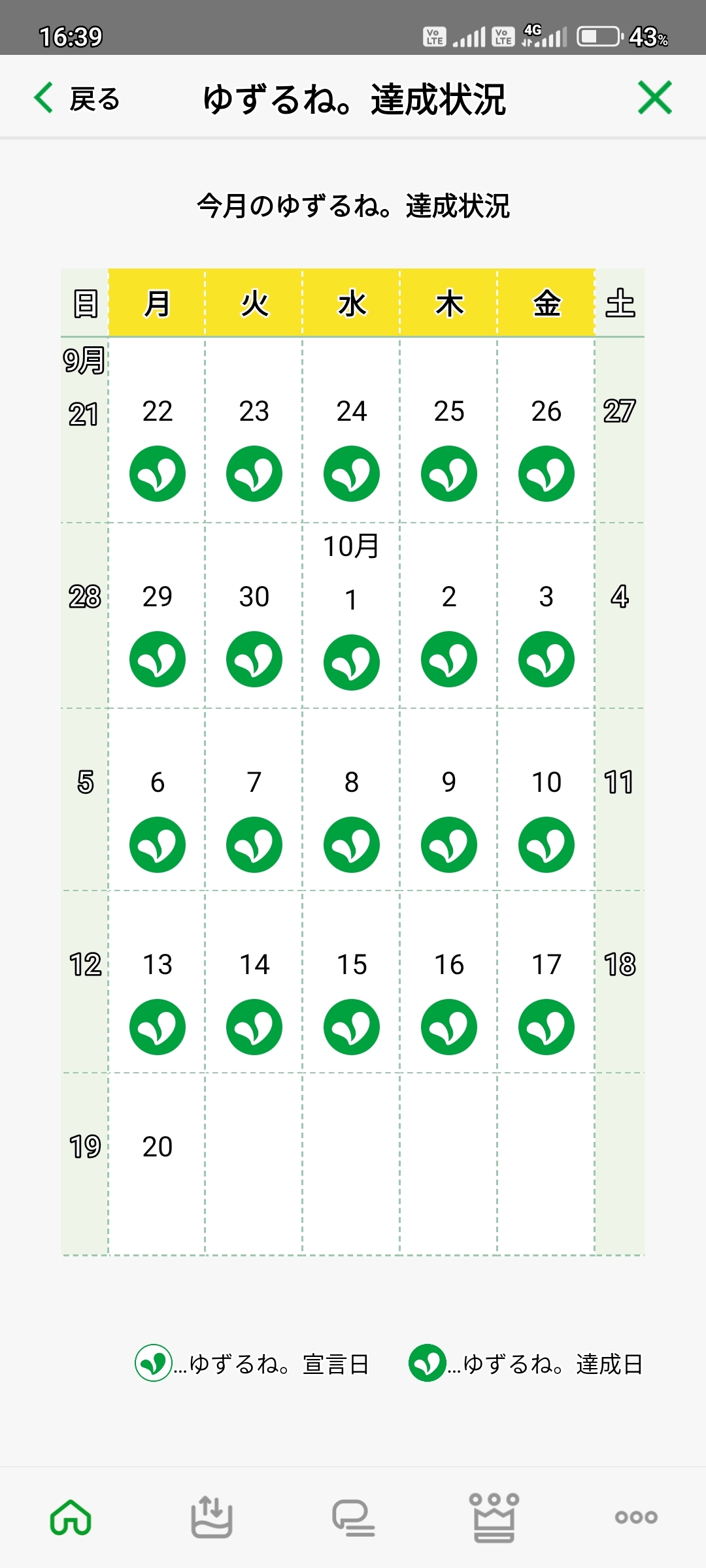Open the crown ranking tab
The height and width of the screenshot is (1568, 706).
coord(494,1517)
